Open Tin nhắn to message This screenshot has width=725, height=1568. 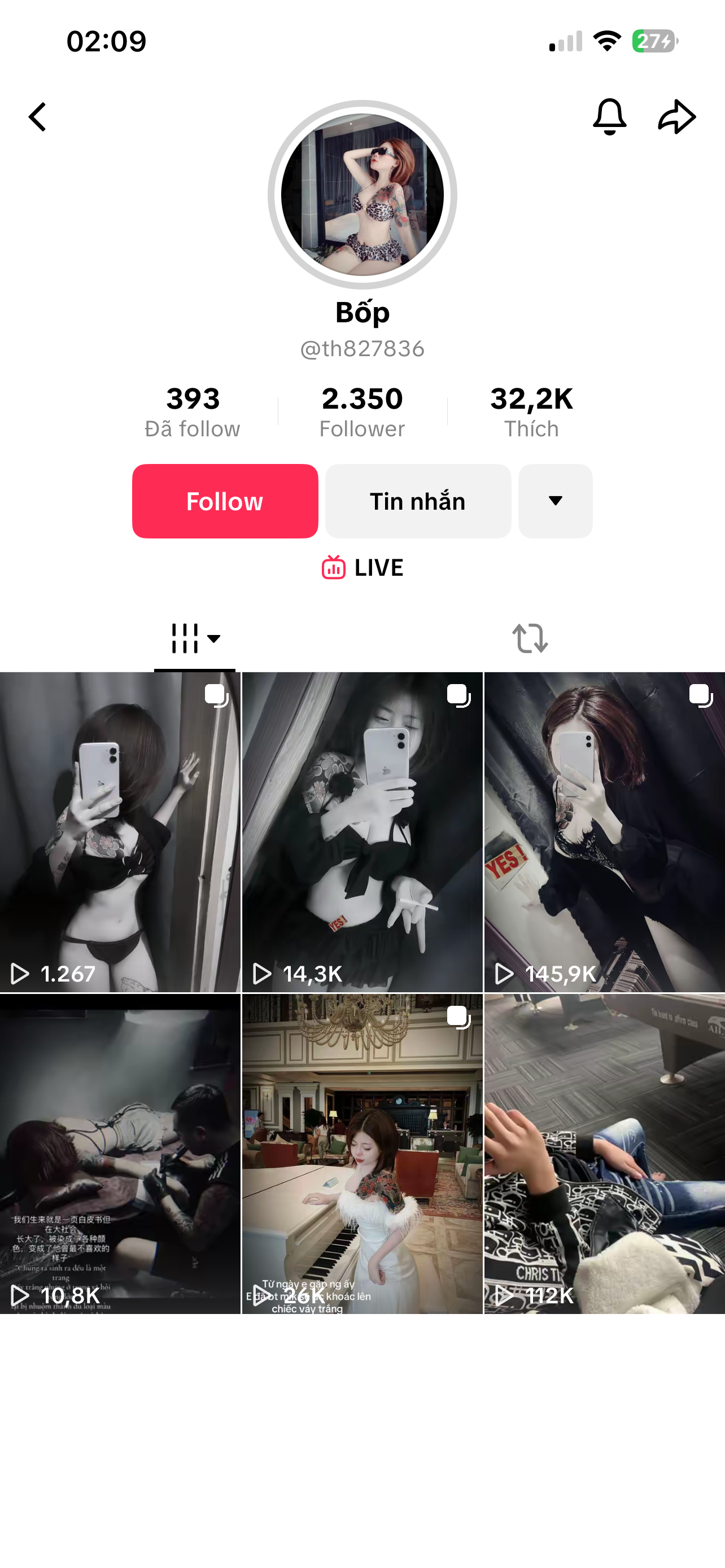pyautogui.click(x=418, y=501)
